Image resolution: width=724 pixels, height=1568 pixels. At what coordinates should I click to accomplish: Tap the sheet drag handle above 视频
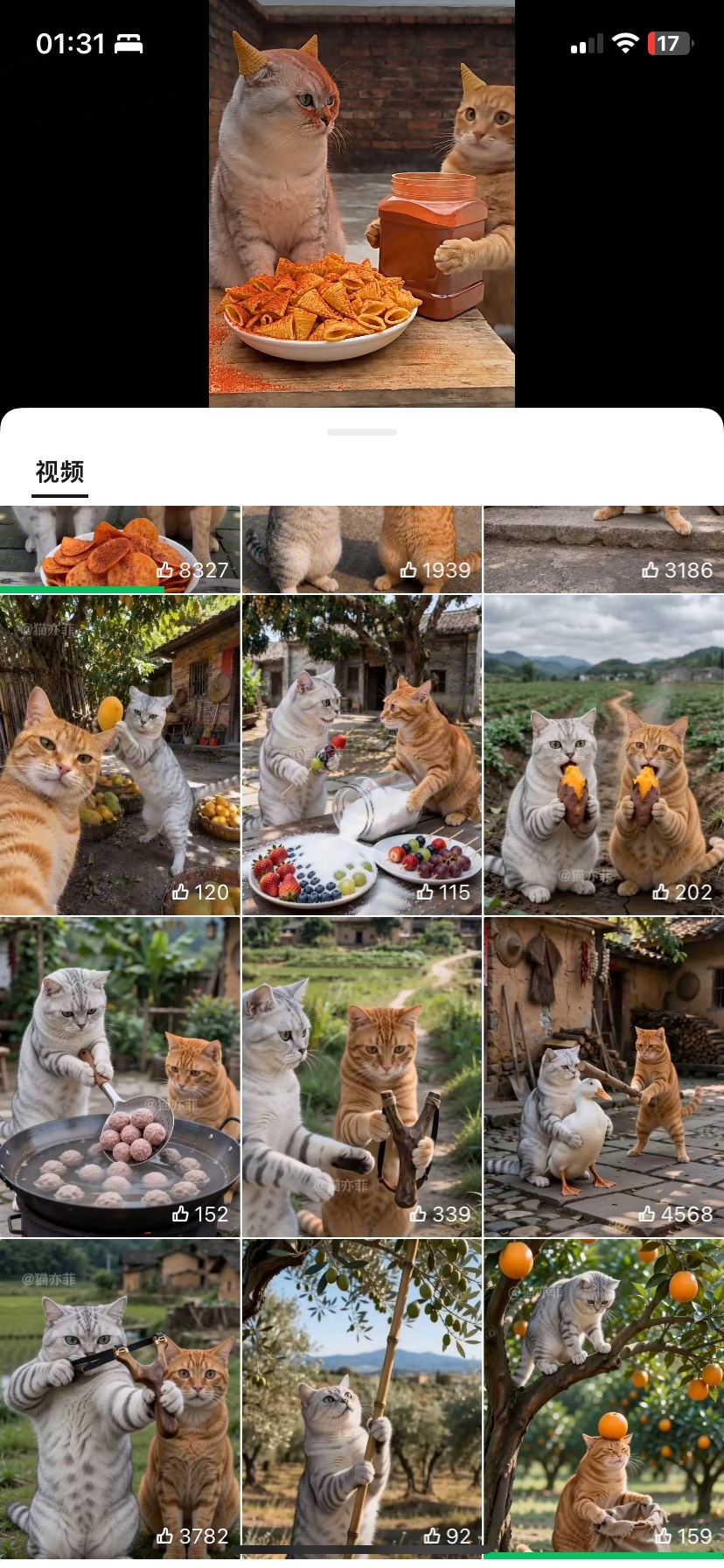point(362,432)
